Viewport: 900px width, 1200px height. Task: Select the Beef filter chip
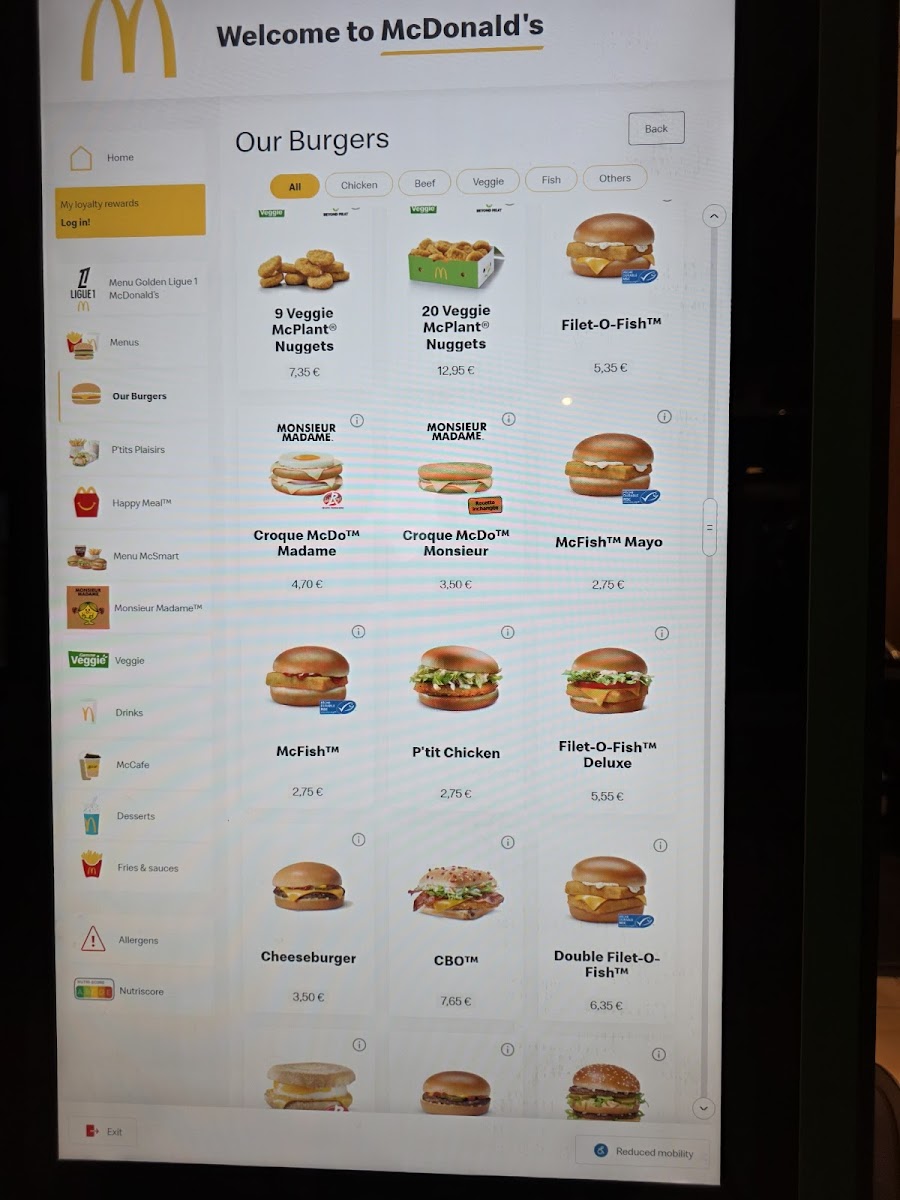pos(425,183)
